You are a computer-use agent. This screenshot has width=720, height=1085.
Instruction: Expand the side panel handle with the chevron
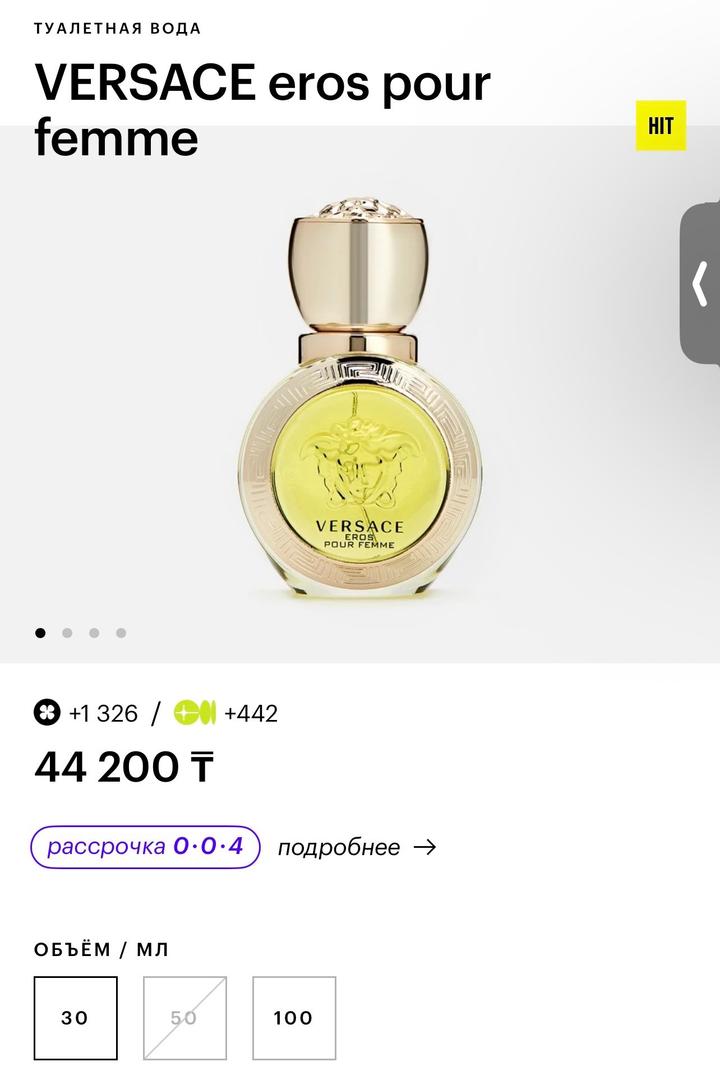(x=700, y=285)
